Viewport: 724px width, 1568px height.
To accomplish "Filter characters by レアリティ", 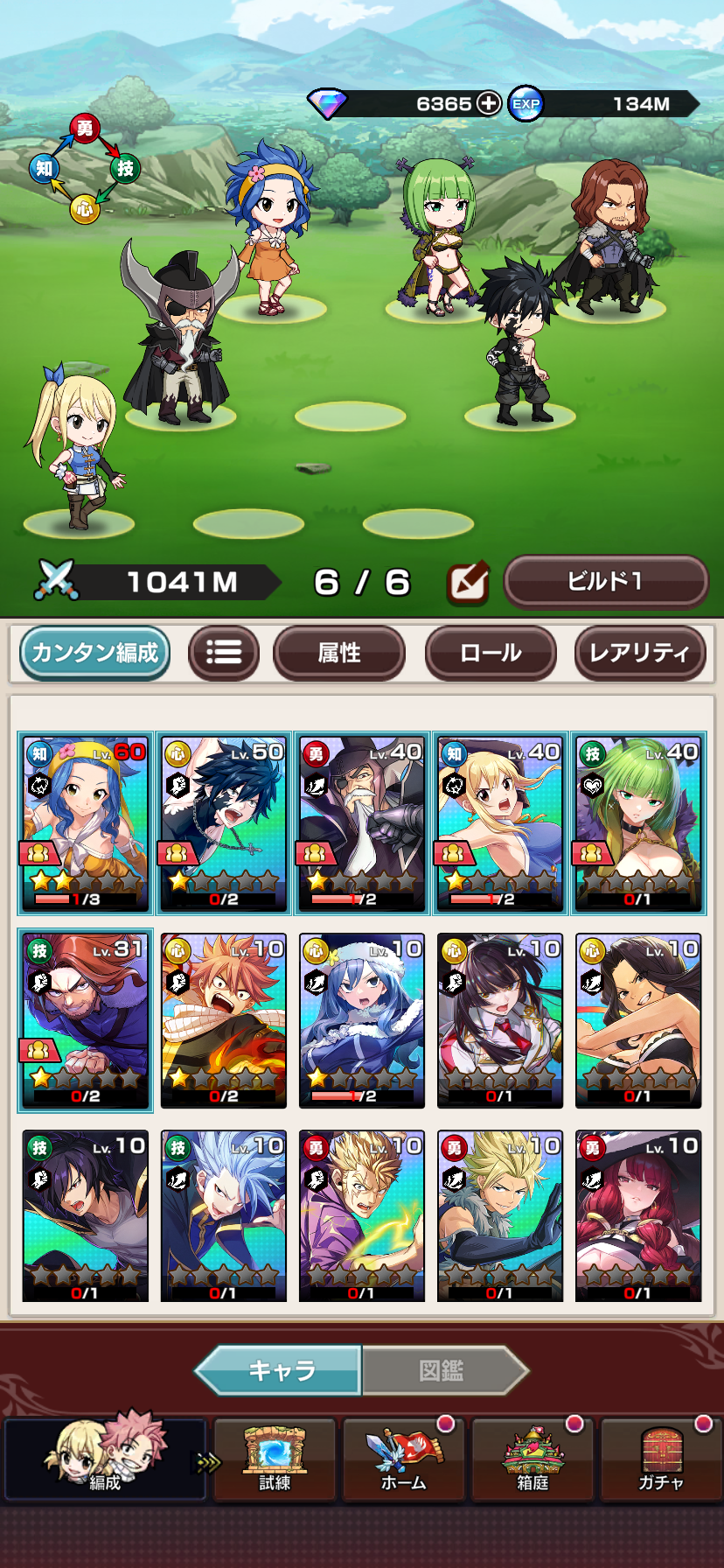I will [639, 653].
